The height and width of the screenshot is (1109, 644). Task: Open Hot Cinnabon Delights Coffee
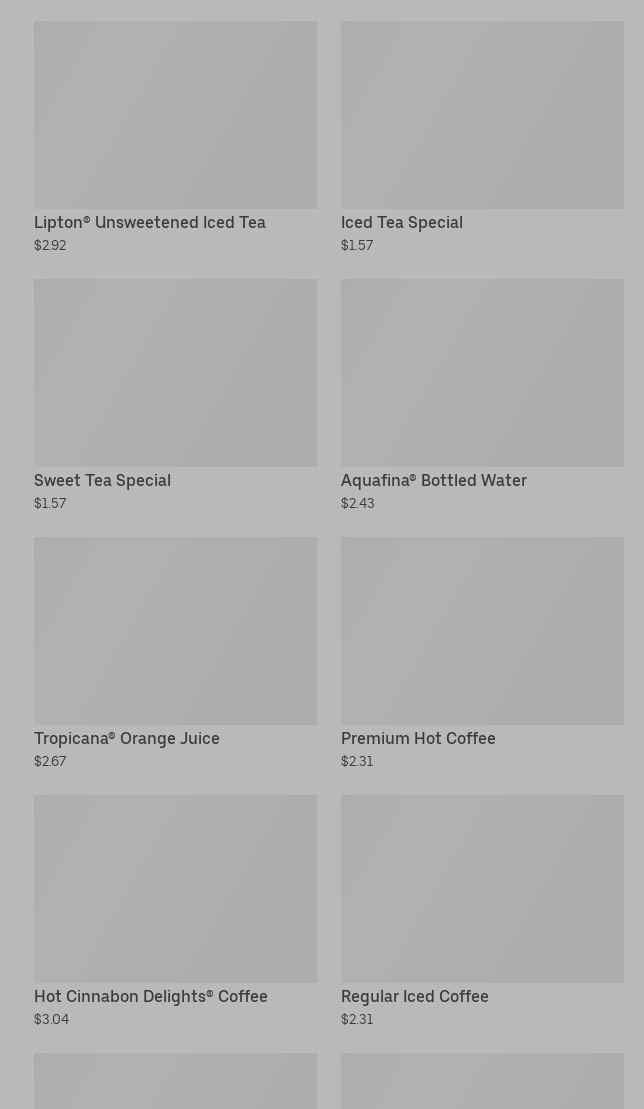tap(175, 911)
